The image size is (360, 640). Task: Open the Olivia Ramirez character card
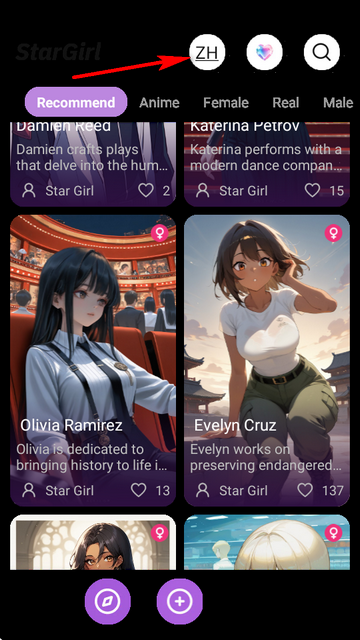coord(93,361)
